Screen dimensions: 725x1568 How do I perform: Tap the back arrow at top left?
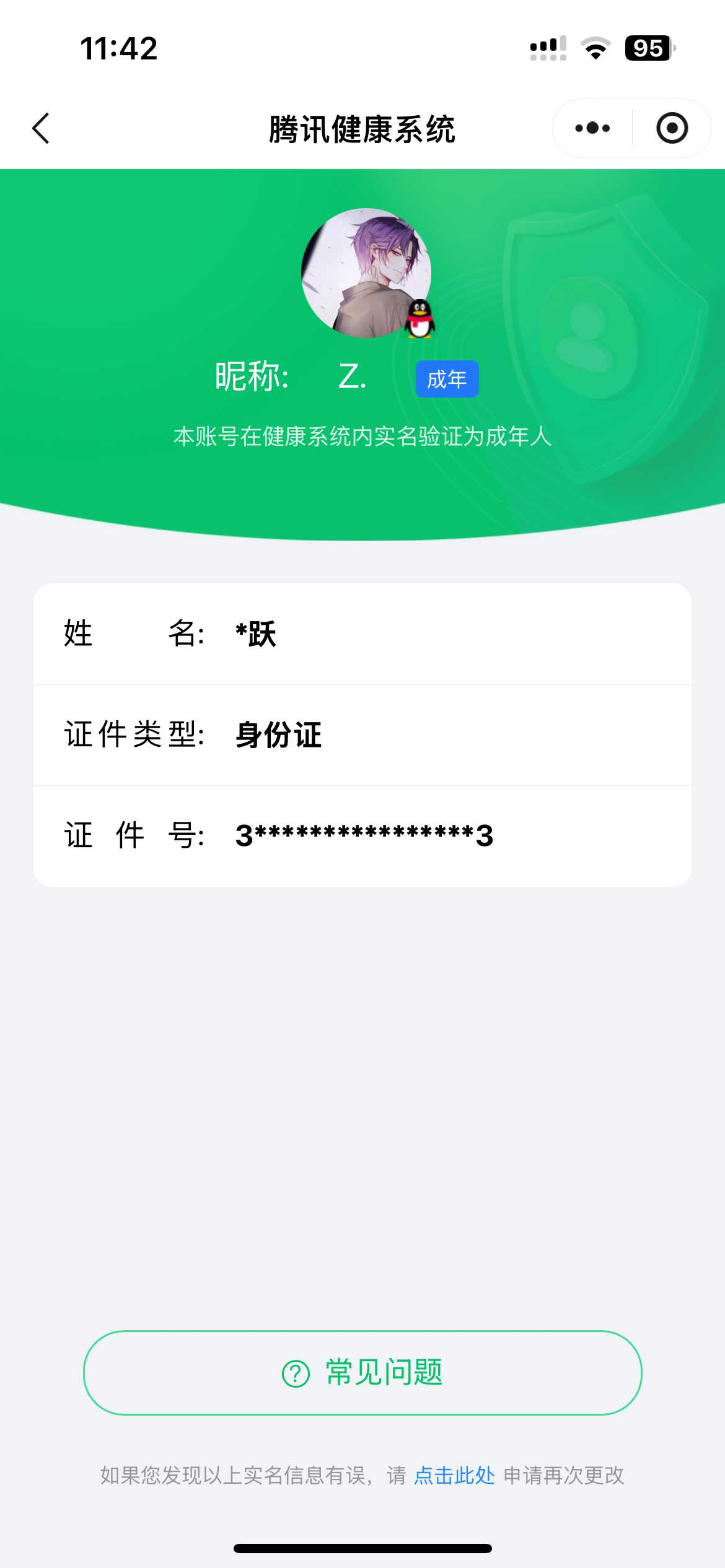pos(40,128)
